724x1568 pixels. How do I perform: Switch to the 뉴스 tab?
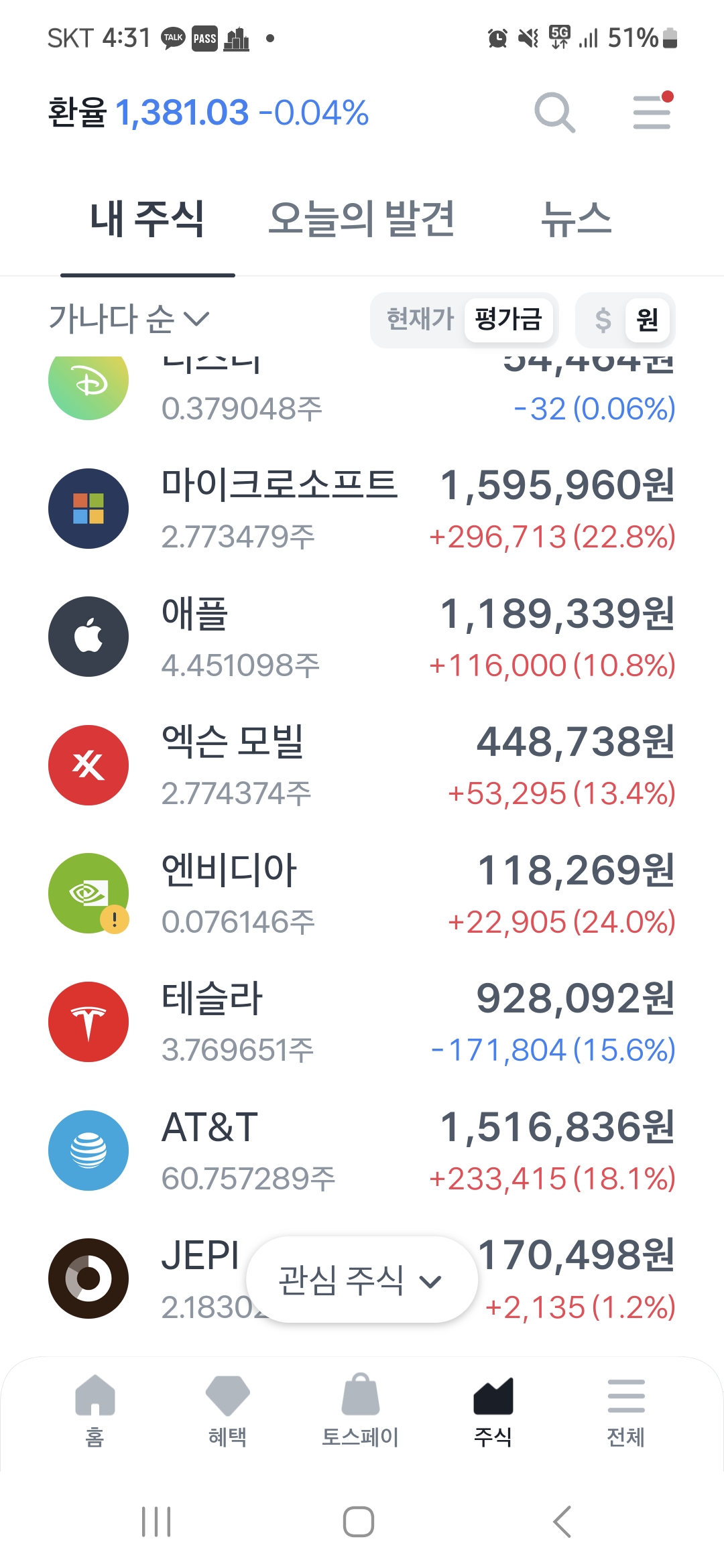click(x=577, y=218)
